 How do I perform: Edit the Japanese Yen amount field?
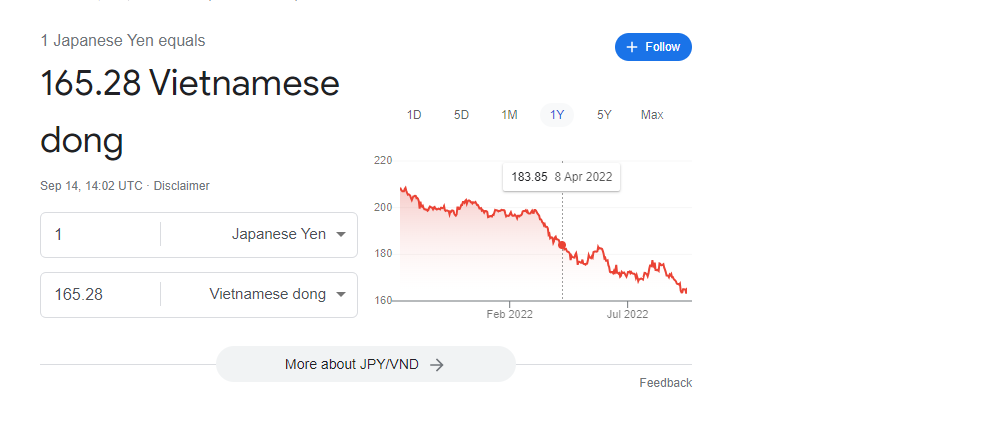pos(100,235)
